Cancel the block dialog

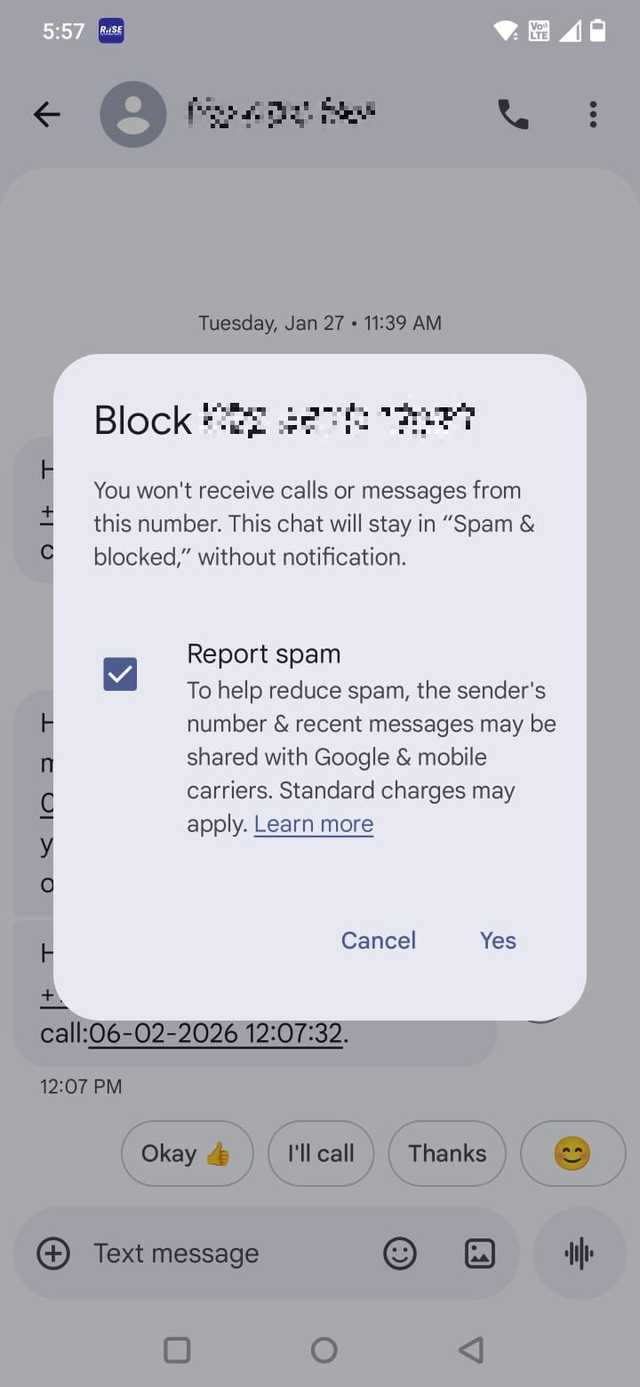pos(378,940)
